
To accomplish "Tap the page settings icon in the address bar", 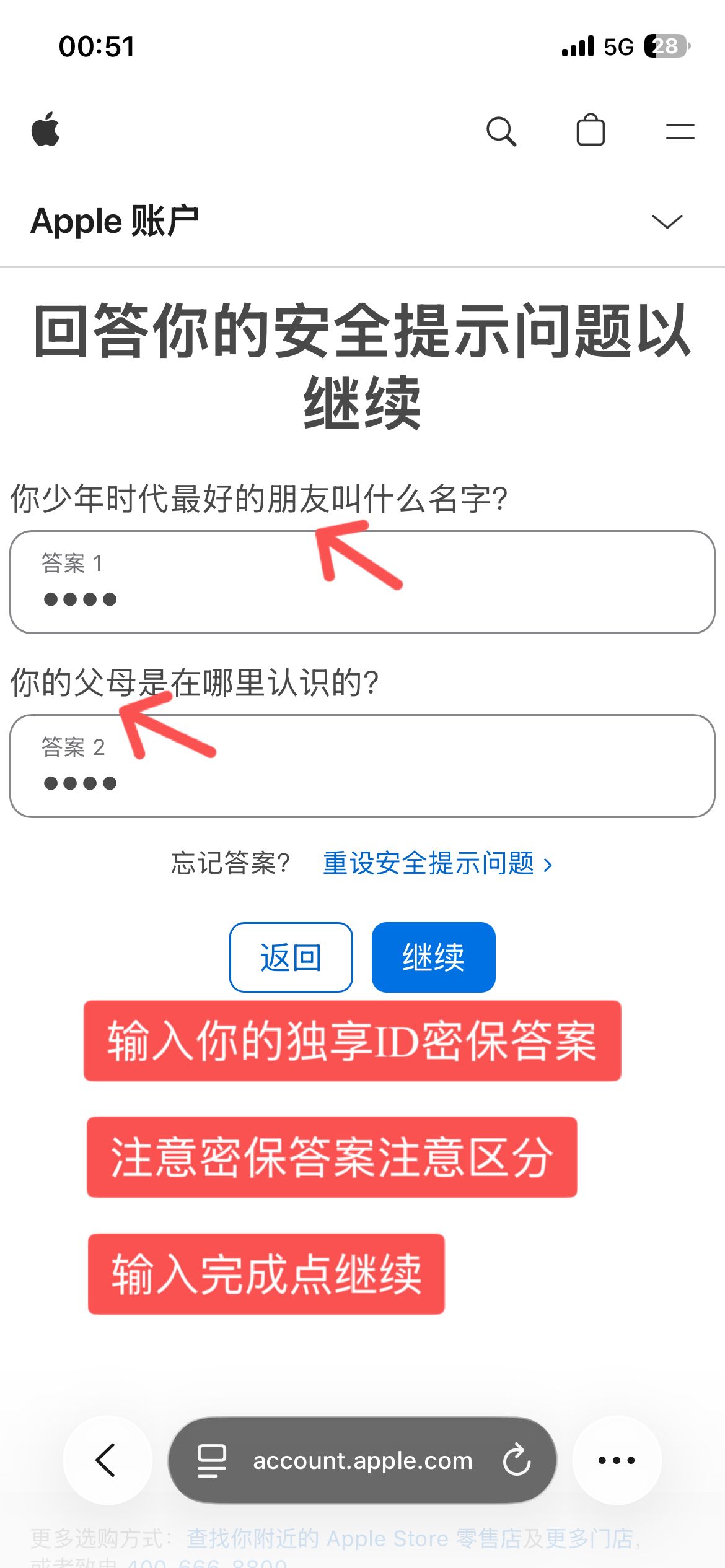I will [x=212, y=1460].
